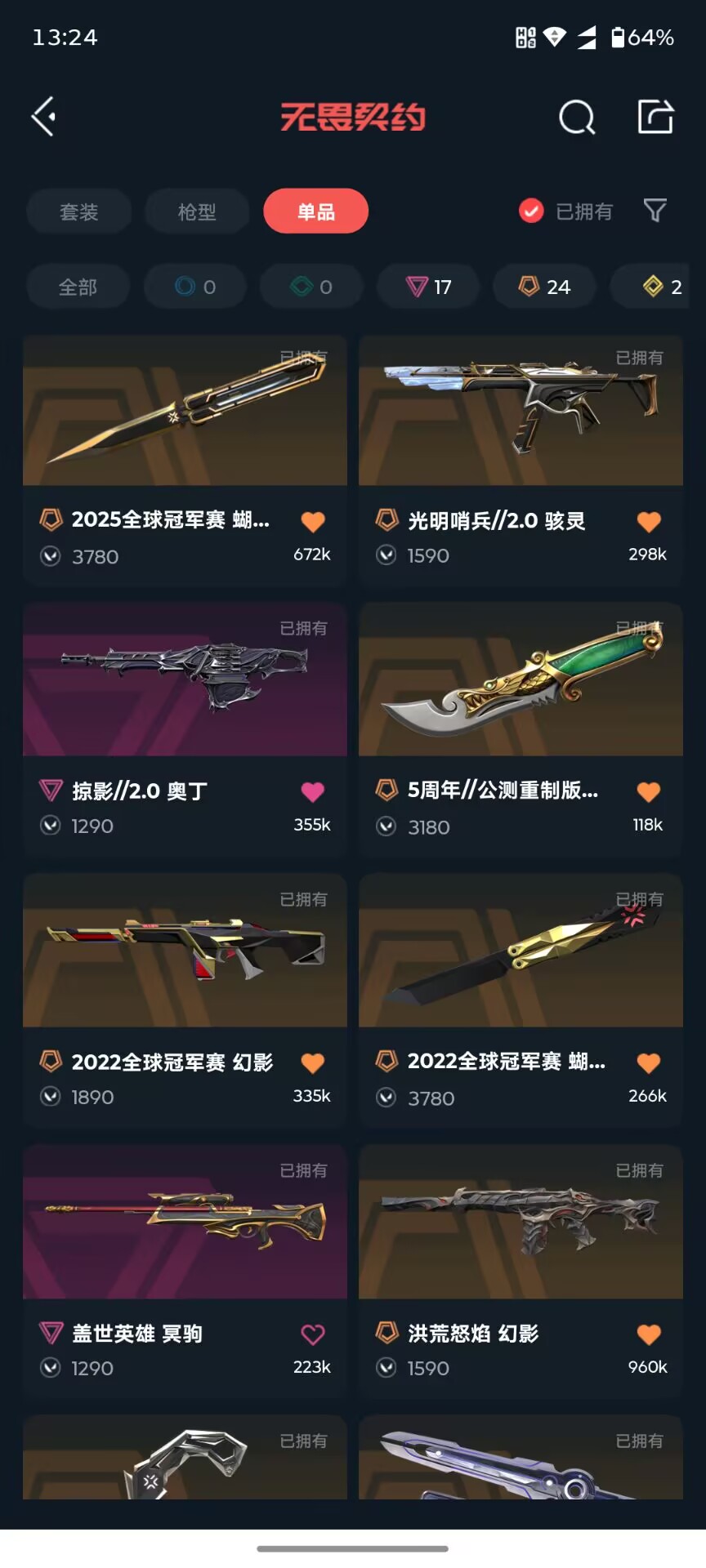Filter by the blue tier chip showing 0

pyautogui.click(x=194, y=287)
